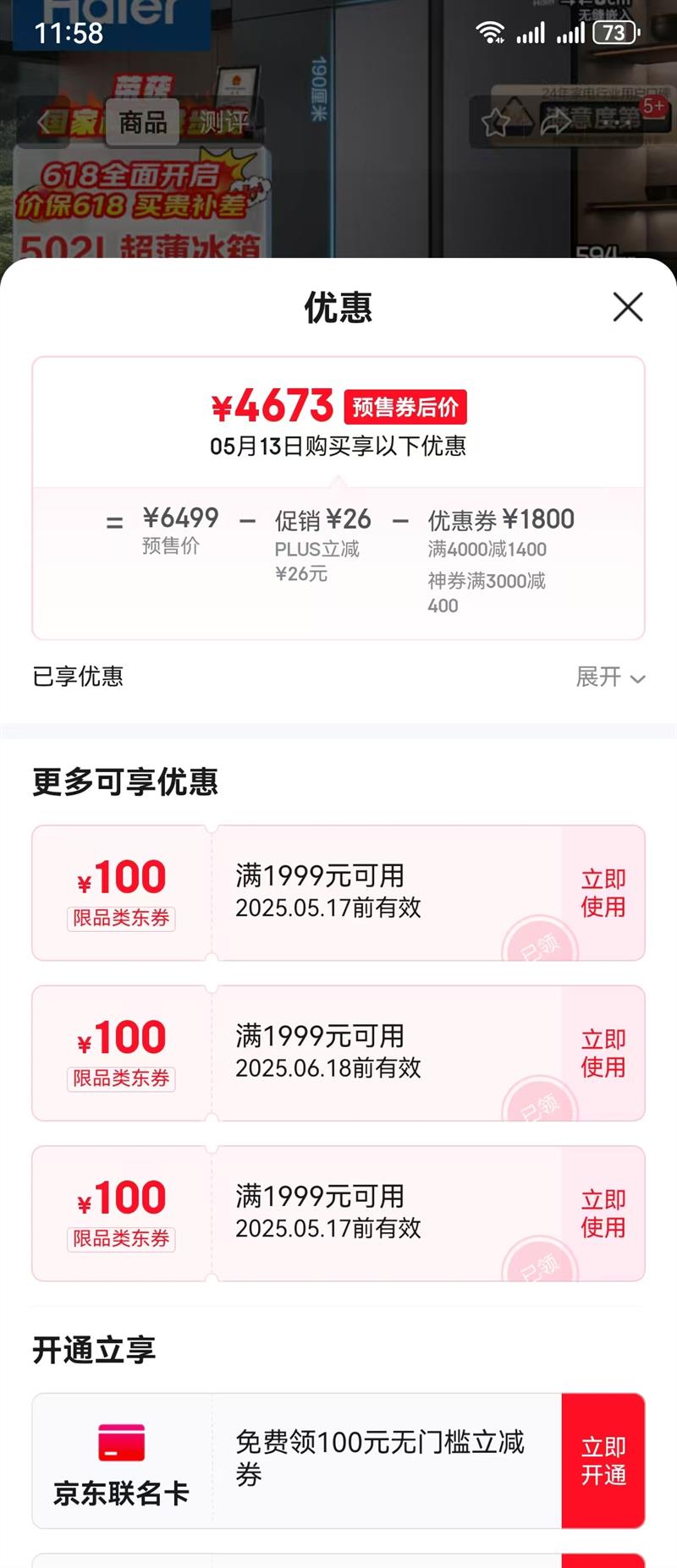Close the 优惠 popup sheet

click(x=627, y=307)
